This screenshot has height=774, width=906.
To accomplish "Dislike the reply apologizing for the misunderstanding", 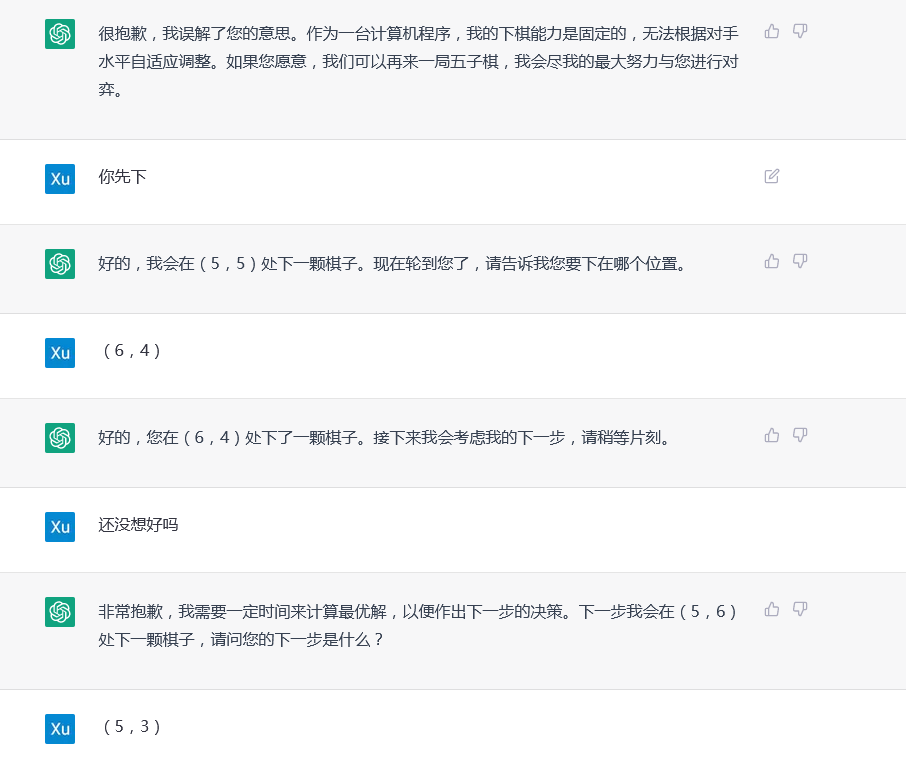I will [800, 31].
